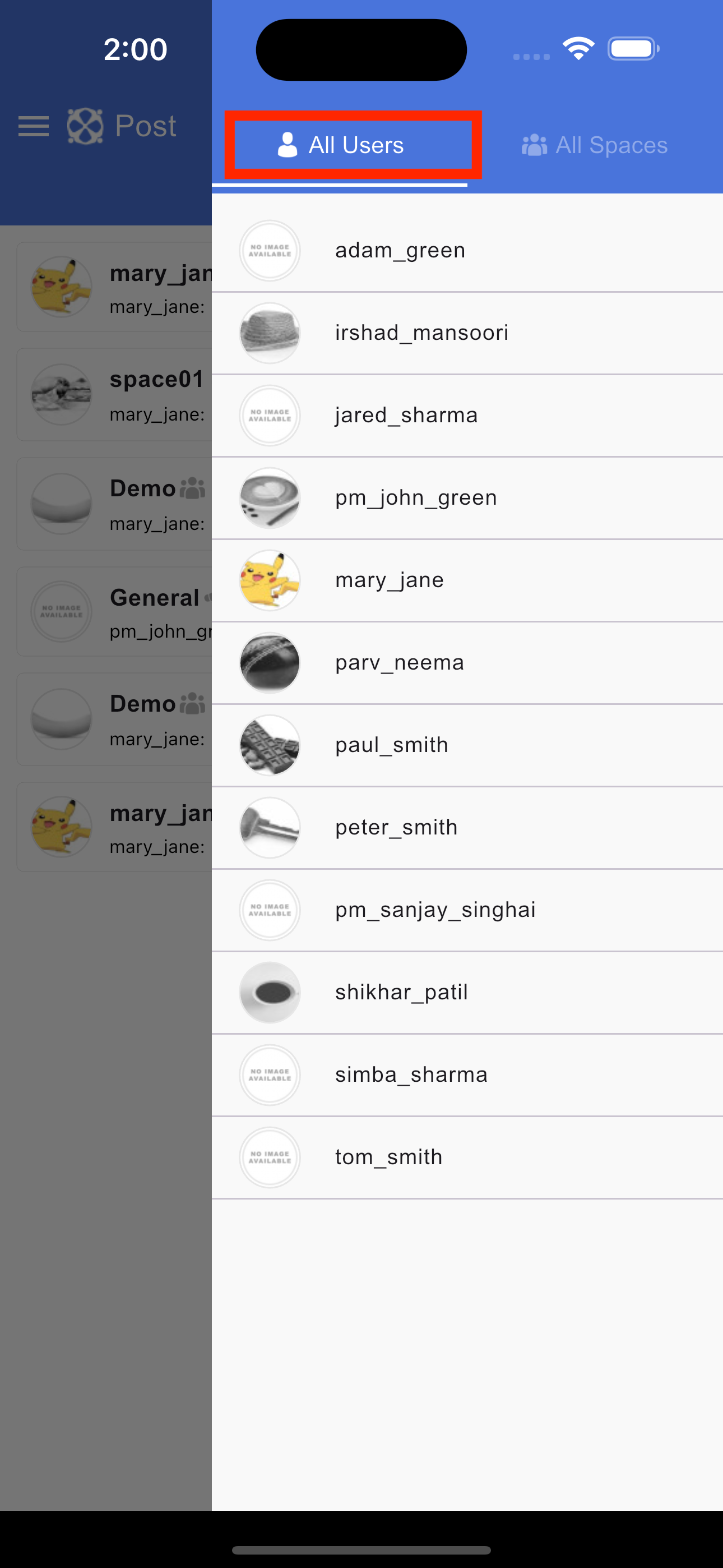723x1568 pixels.
Task: Select user shikhar_patil
Action: (467, 993)
